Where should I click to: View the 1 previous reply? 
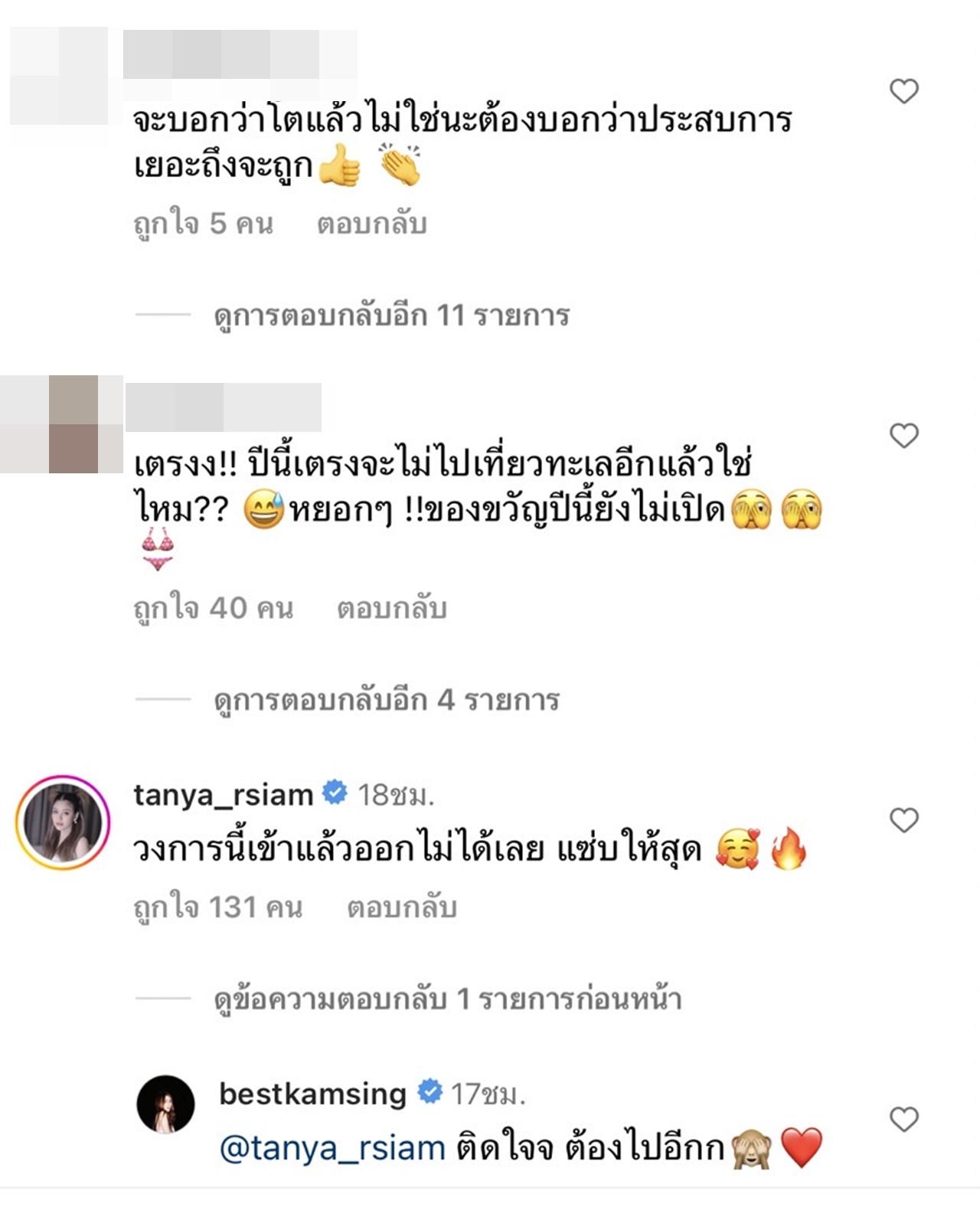tap(447, 999)
